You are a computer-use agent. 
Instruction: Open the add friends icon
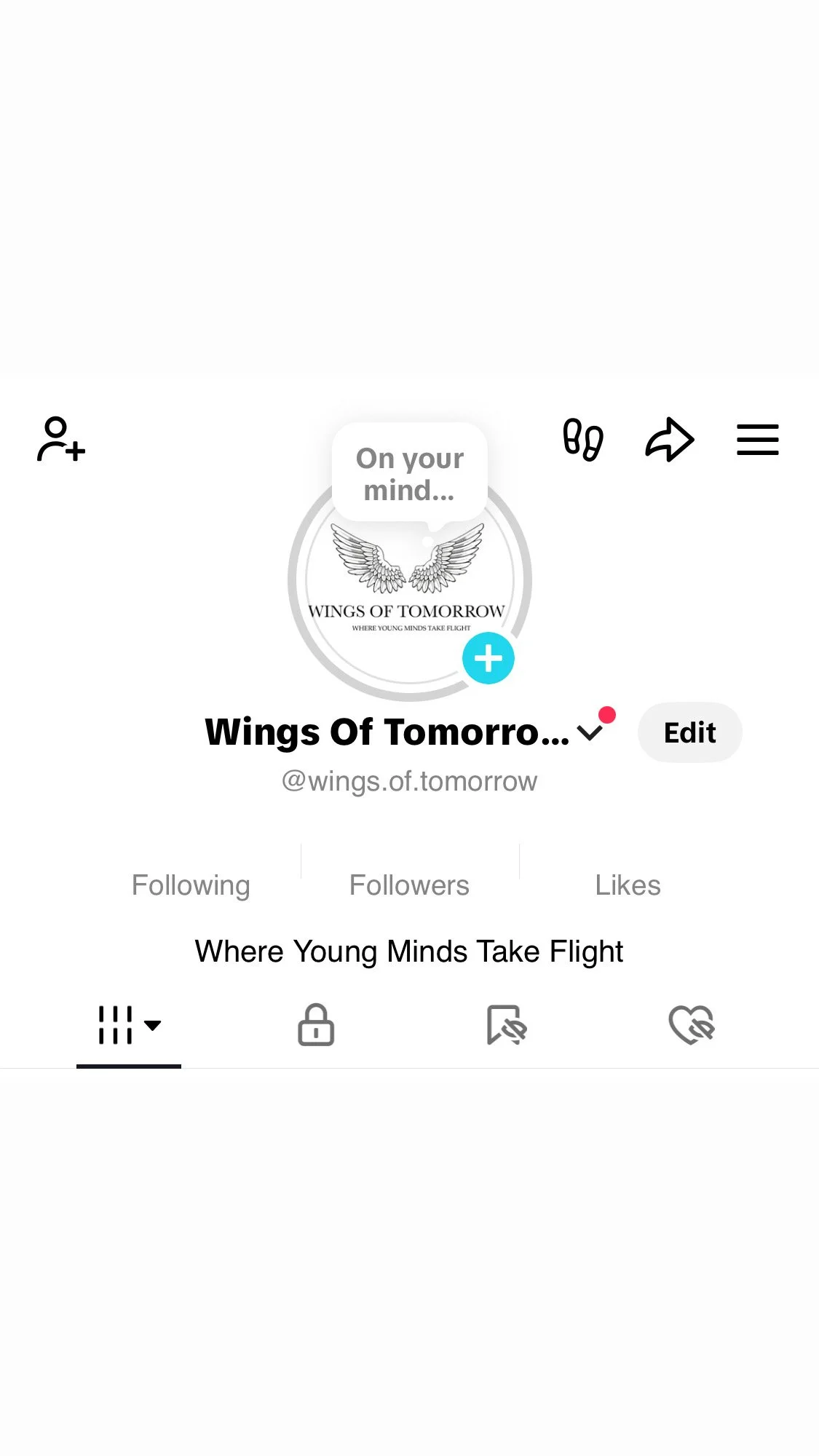tap(61, 439)
